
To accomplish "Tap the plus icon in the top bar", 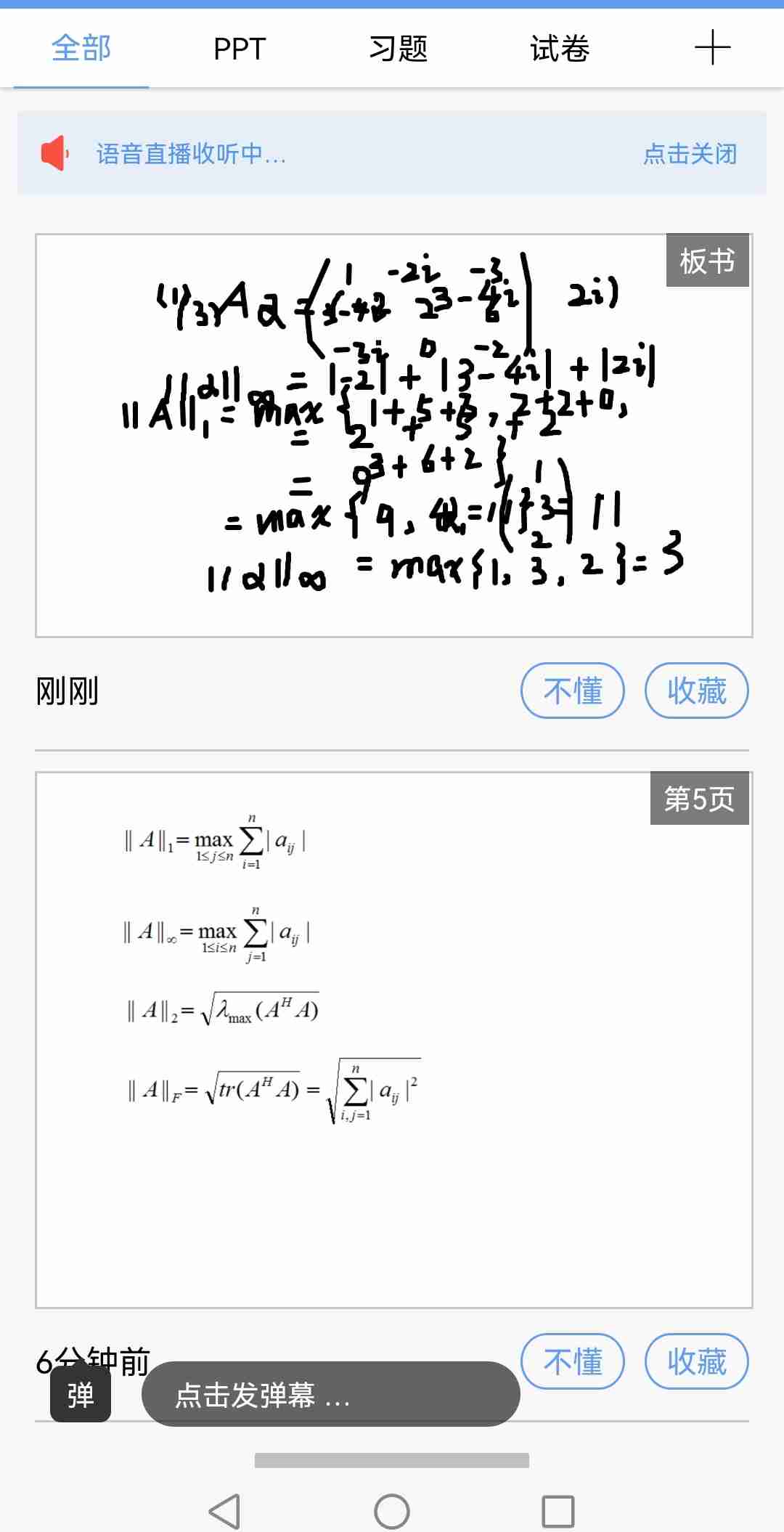I will click(712, 48).
